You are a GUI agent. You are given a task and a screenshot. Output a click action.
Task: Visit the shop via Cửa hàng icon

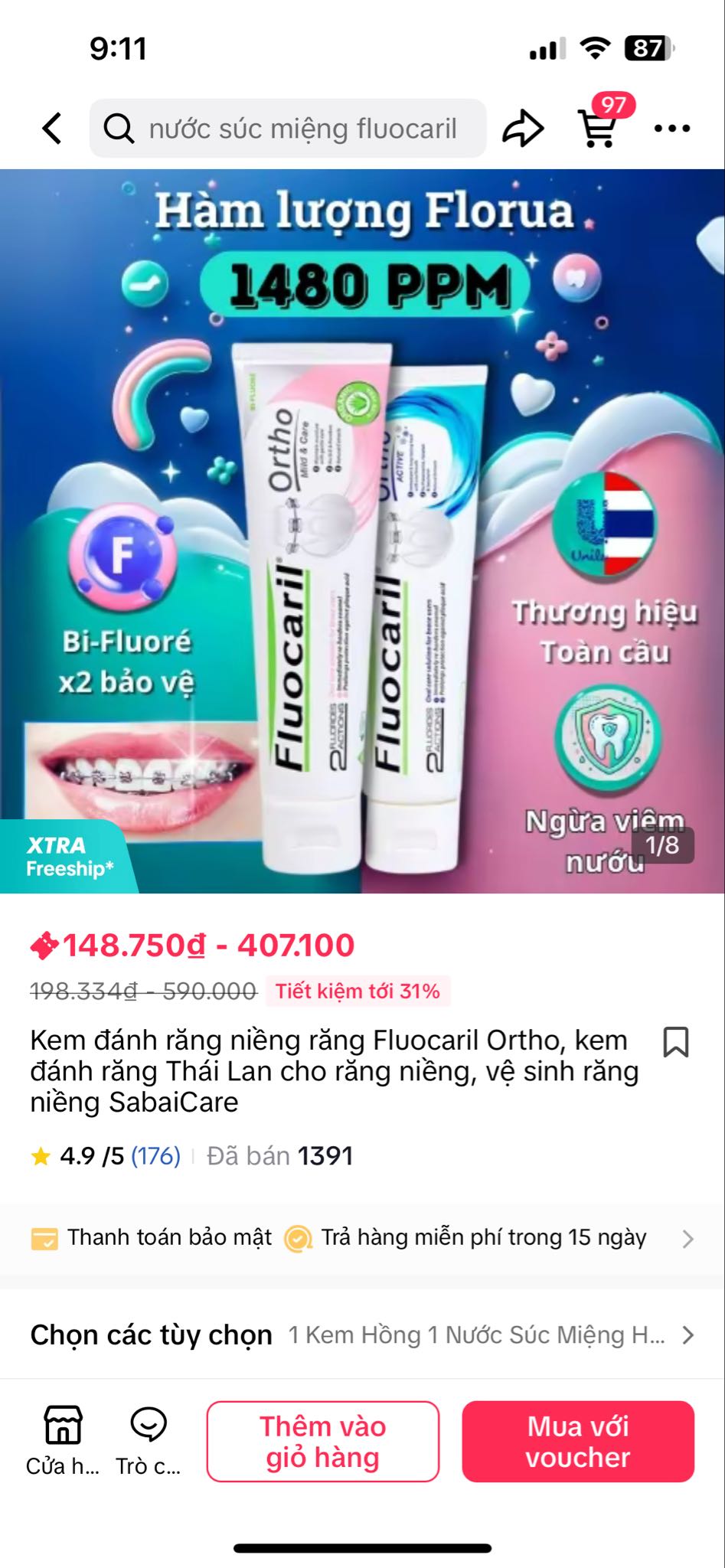pyautogui.click(x=62, y=1440)
